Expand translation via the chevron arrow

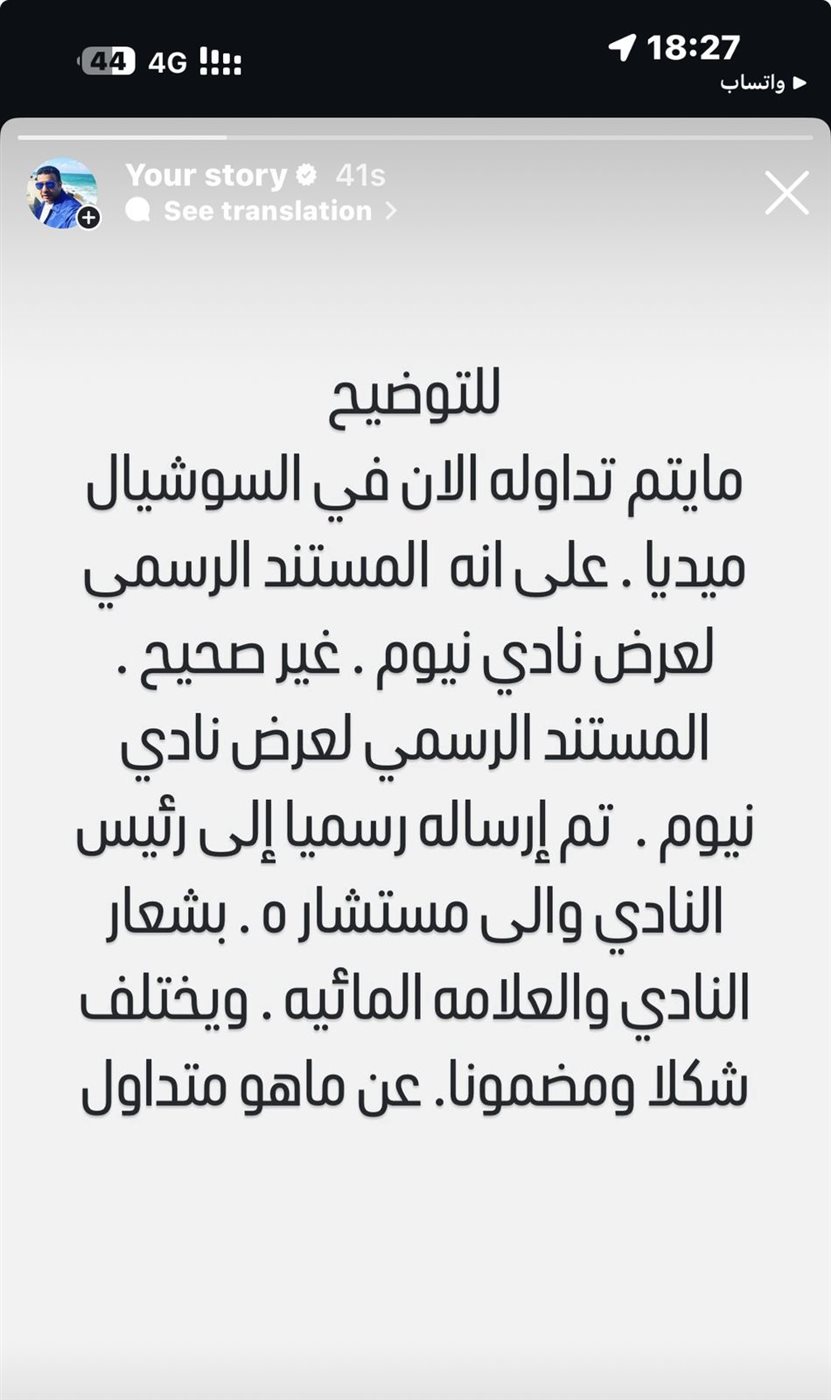(x=391, y=211)
